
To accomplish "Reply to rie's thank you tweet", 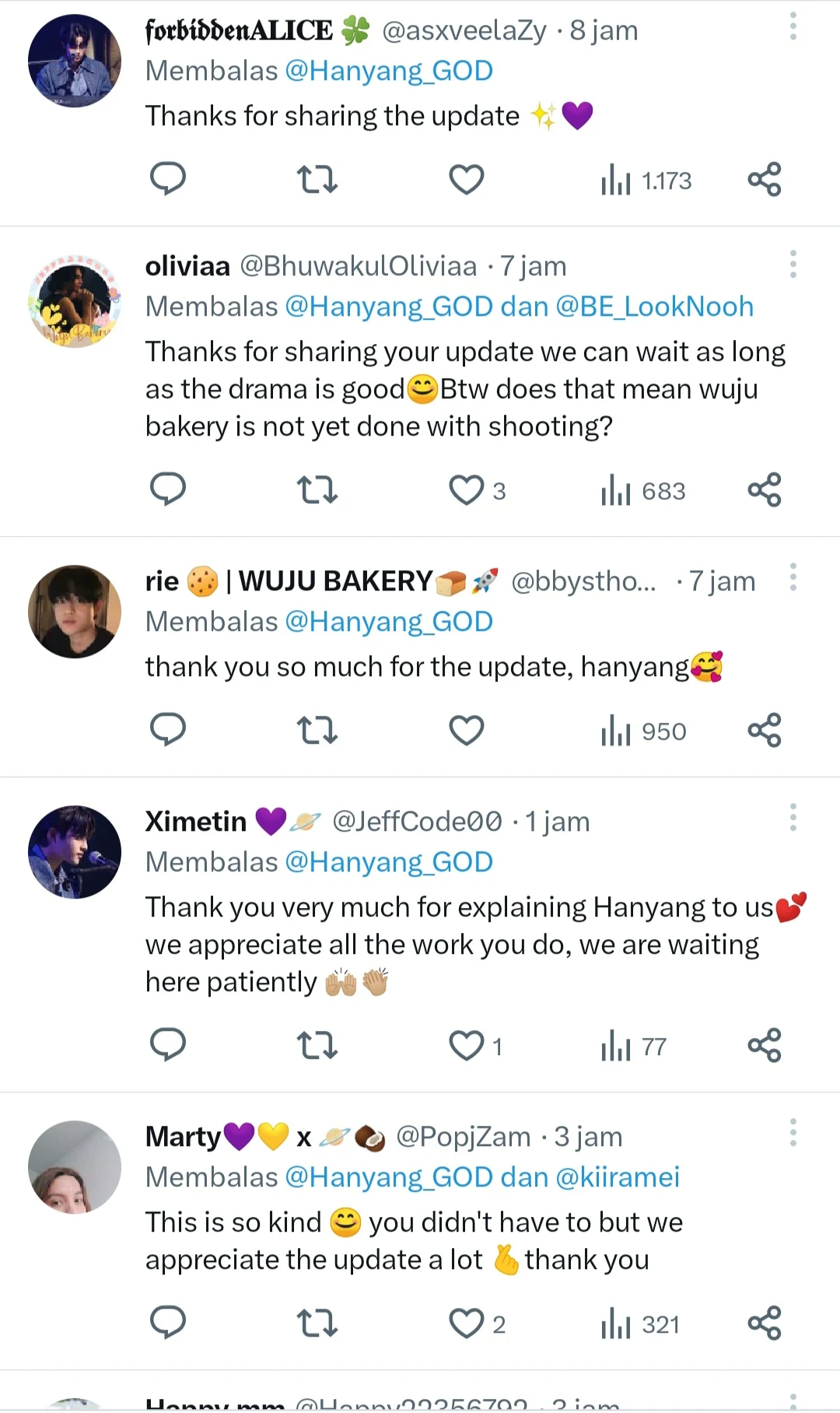I will 167,730.
